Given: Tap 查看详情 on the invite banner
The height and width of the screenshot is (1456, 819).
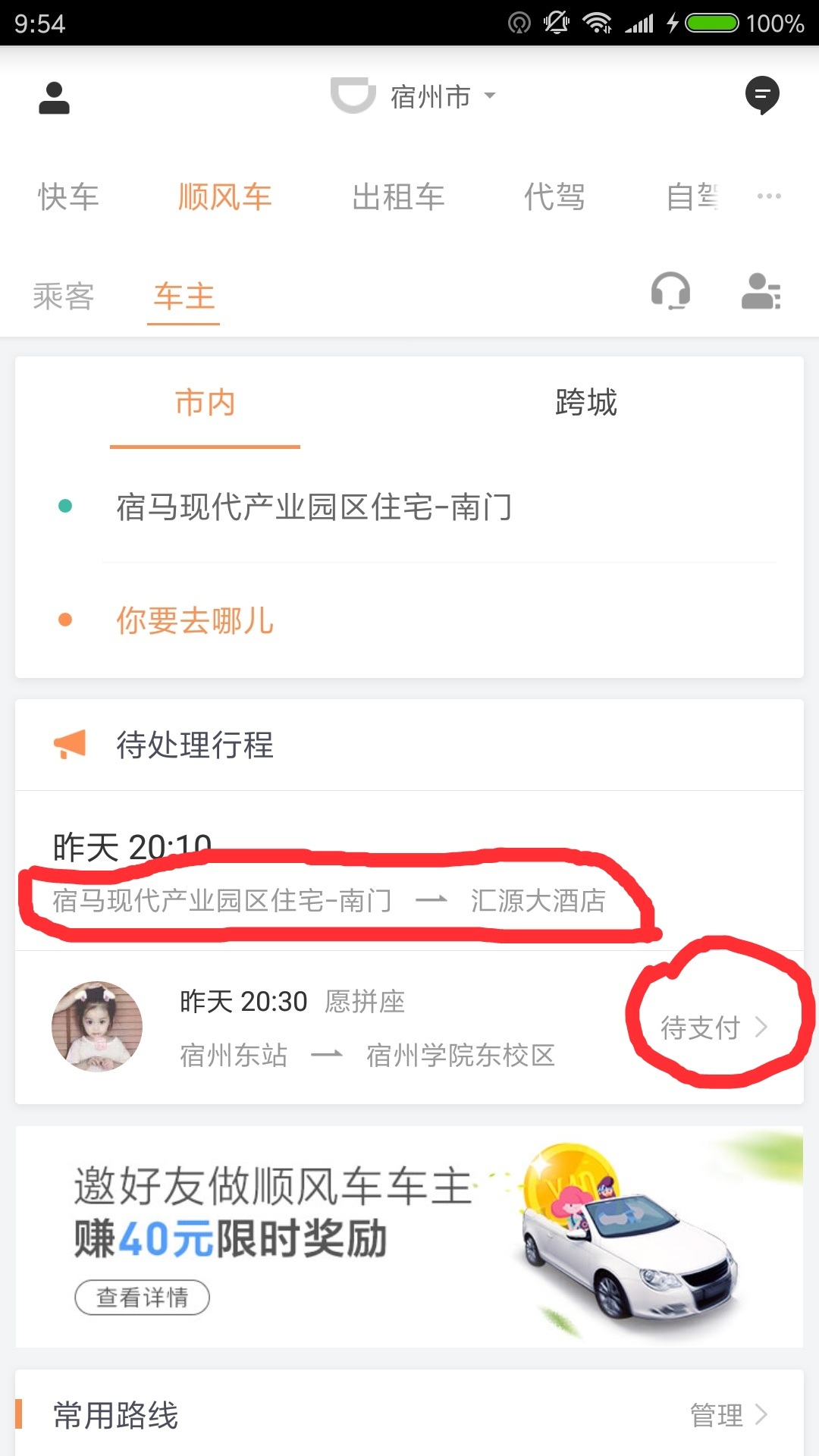Looking at the screenshot, I should click(142, 1298).
